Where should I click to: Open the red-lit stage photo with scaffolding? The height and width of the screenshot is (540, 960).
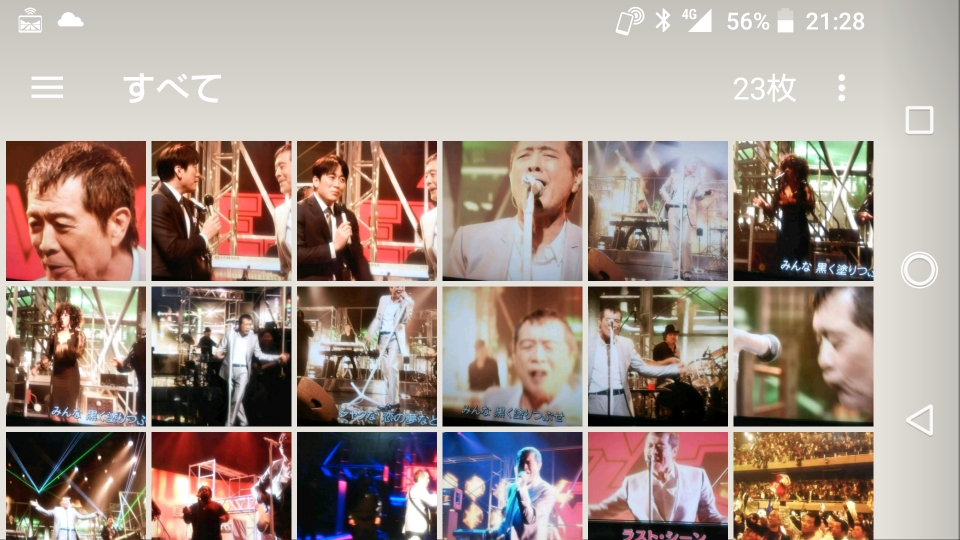(221, 486)
